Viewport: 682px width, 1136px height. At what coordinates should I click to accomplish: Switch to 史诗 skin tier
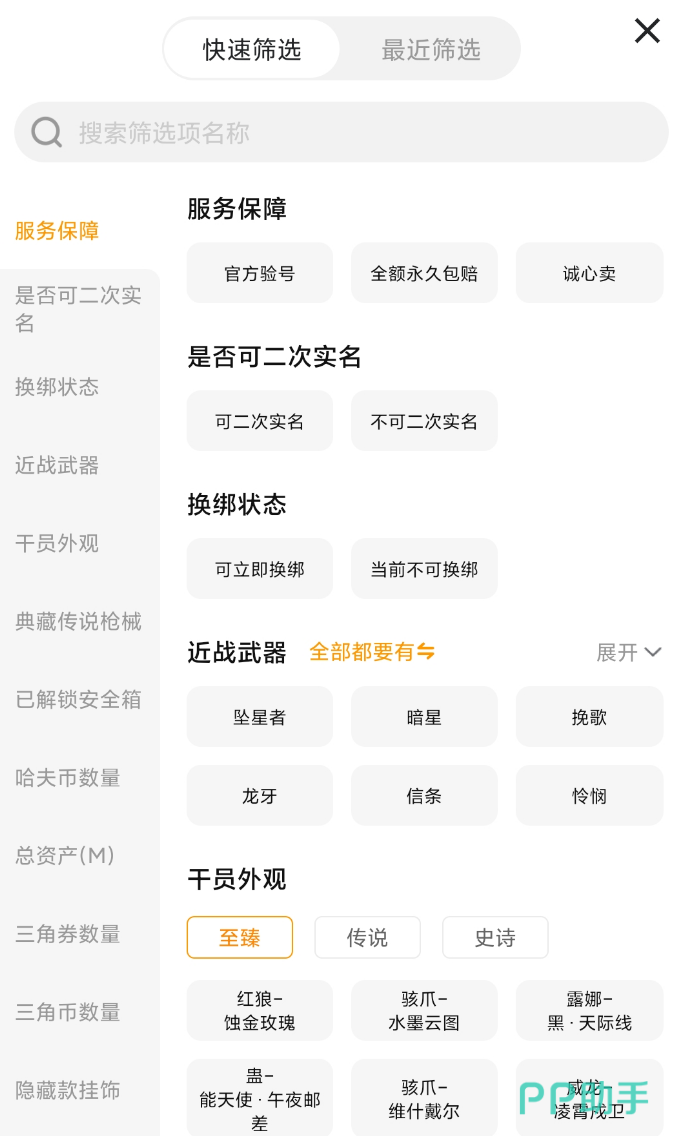[x=495, y=937]
